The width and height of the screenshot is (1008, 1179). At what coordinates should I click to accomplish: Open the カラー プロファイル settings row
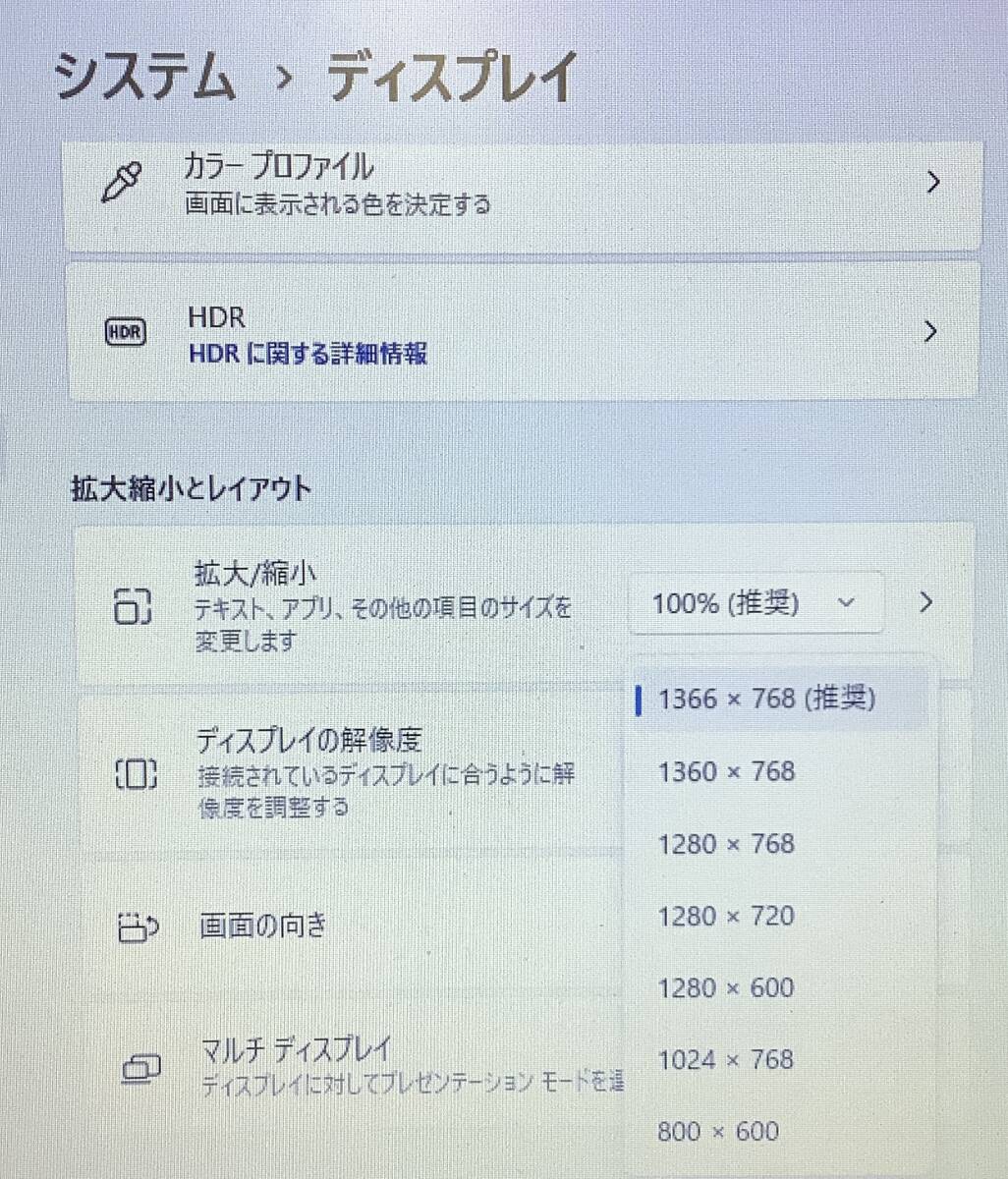521,184
